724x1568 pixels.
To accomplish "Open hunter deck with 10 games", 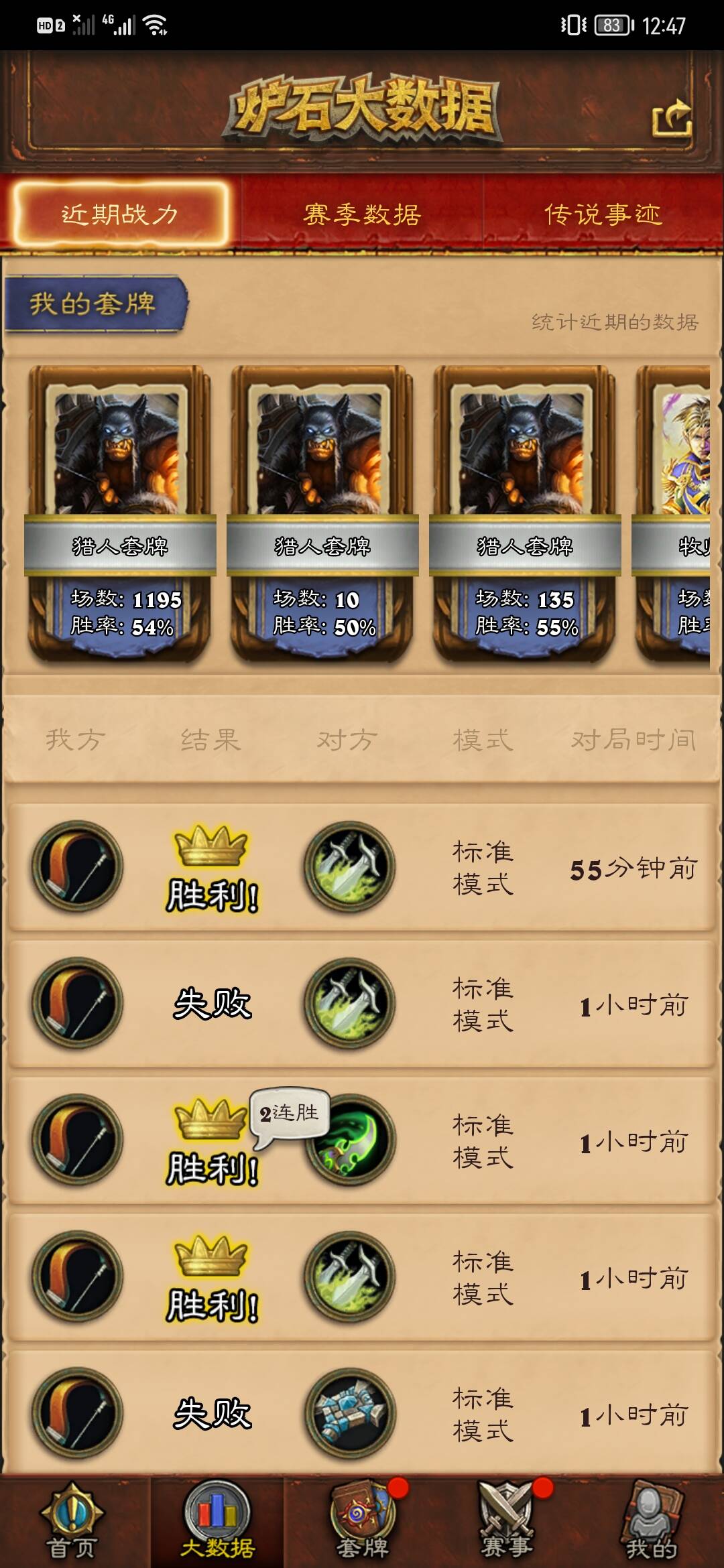I will 322,515.
